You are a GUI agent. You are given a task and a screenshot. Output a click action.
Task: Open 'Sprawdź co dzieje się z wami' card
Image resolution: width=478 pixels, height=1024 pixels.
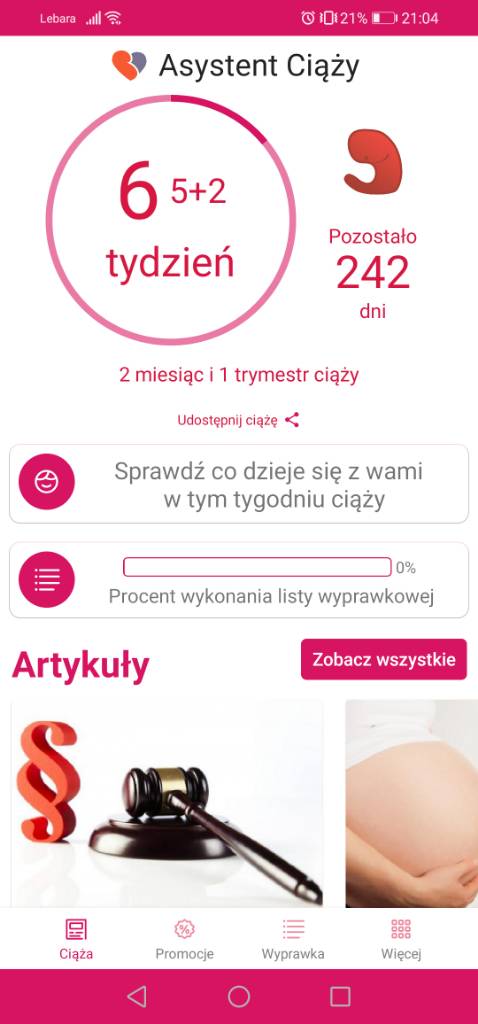coord(239,484)
